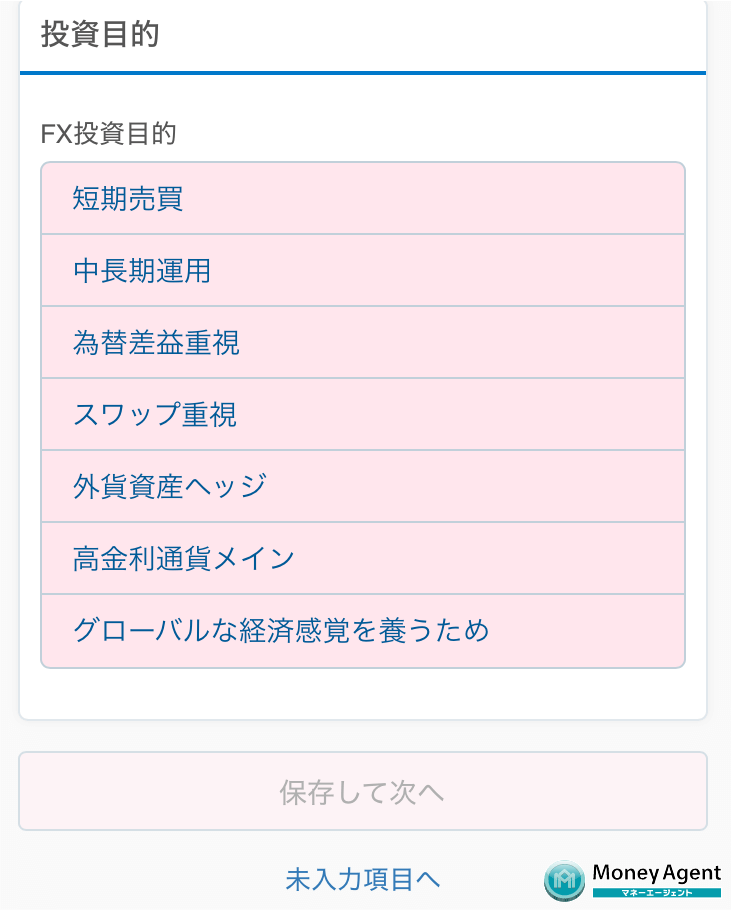Choose the 高金利通貨メイン option
The width and height of the screenshot is (732, 910).
(362, 558)
